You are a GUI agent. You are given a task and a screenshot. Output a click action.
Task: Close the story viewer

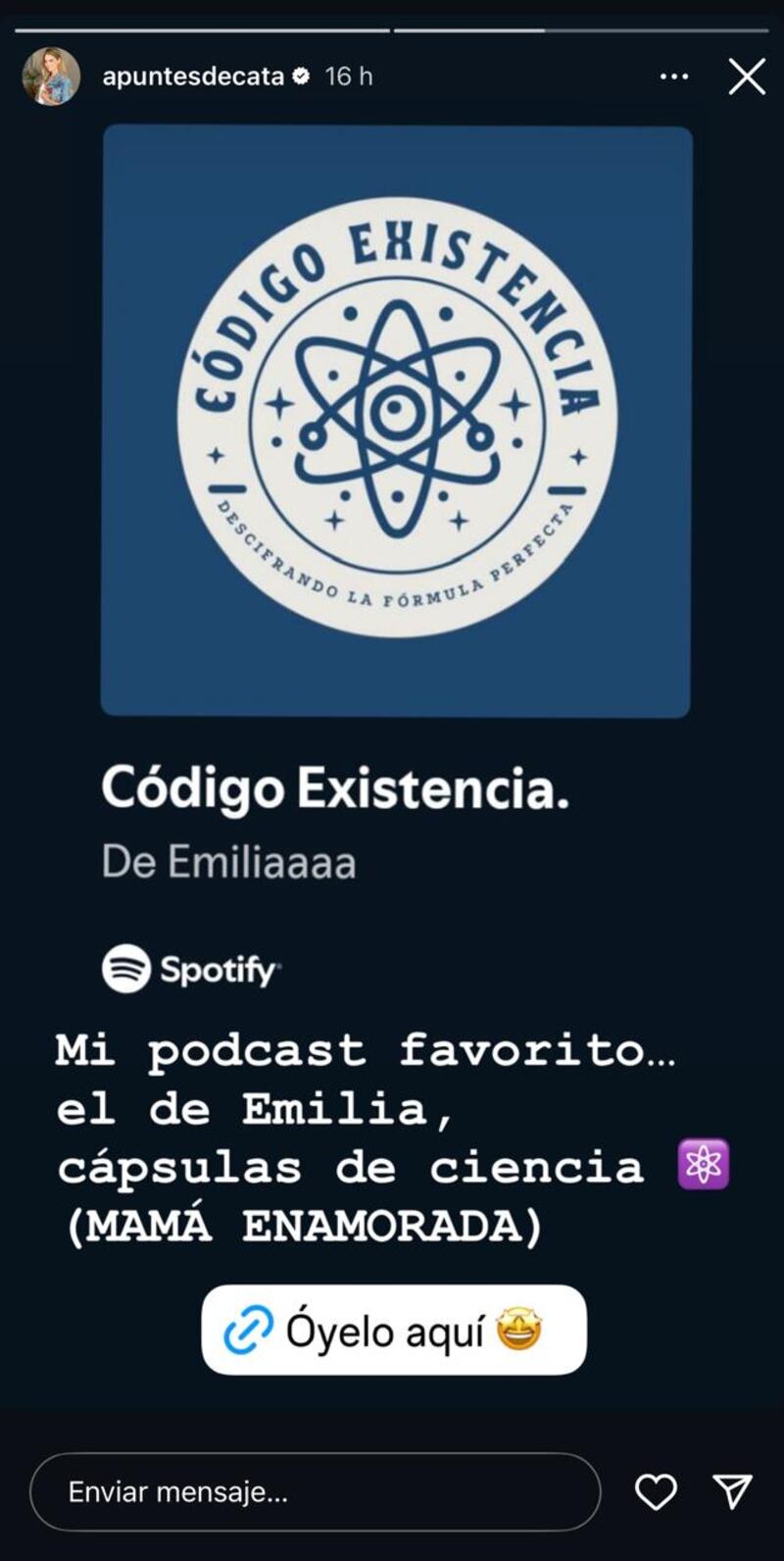[747, 76]
